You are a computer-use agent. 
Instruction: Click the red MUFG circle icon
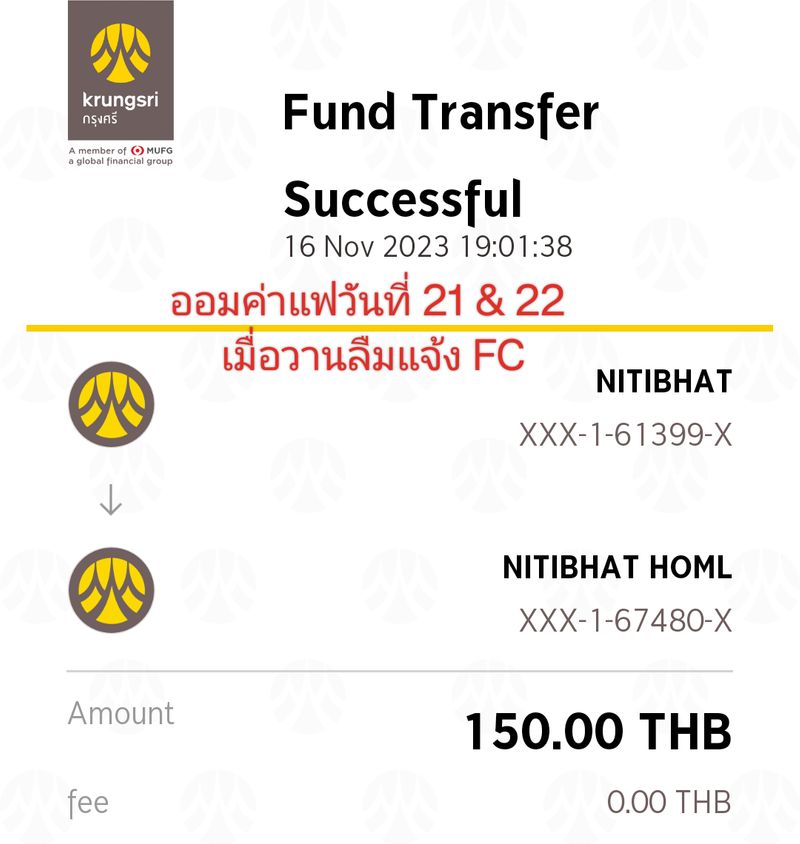pos(137,149)
